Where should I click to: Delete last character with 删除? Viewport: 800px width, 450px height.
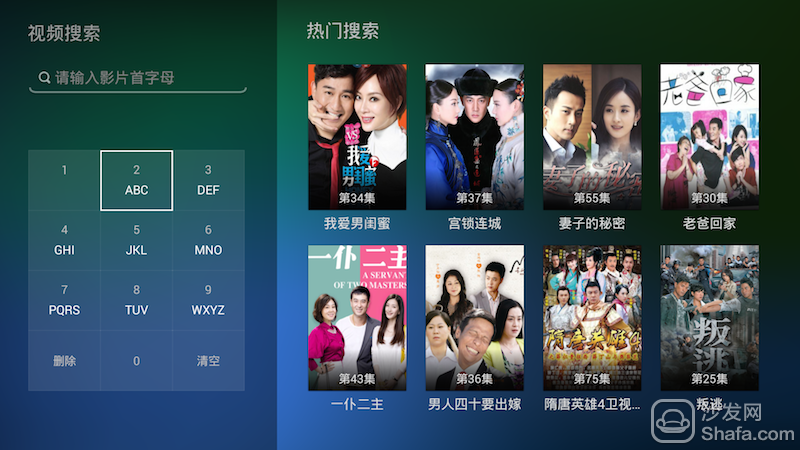[x=64, y=360]
